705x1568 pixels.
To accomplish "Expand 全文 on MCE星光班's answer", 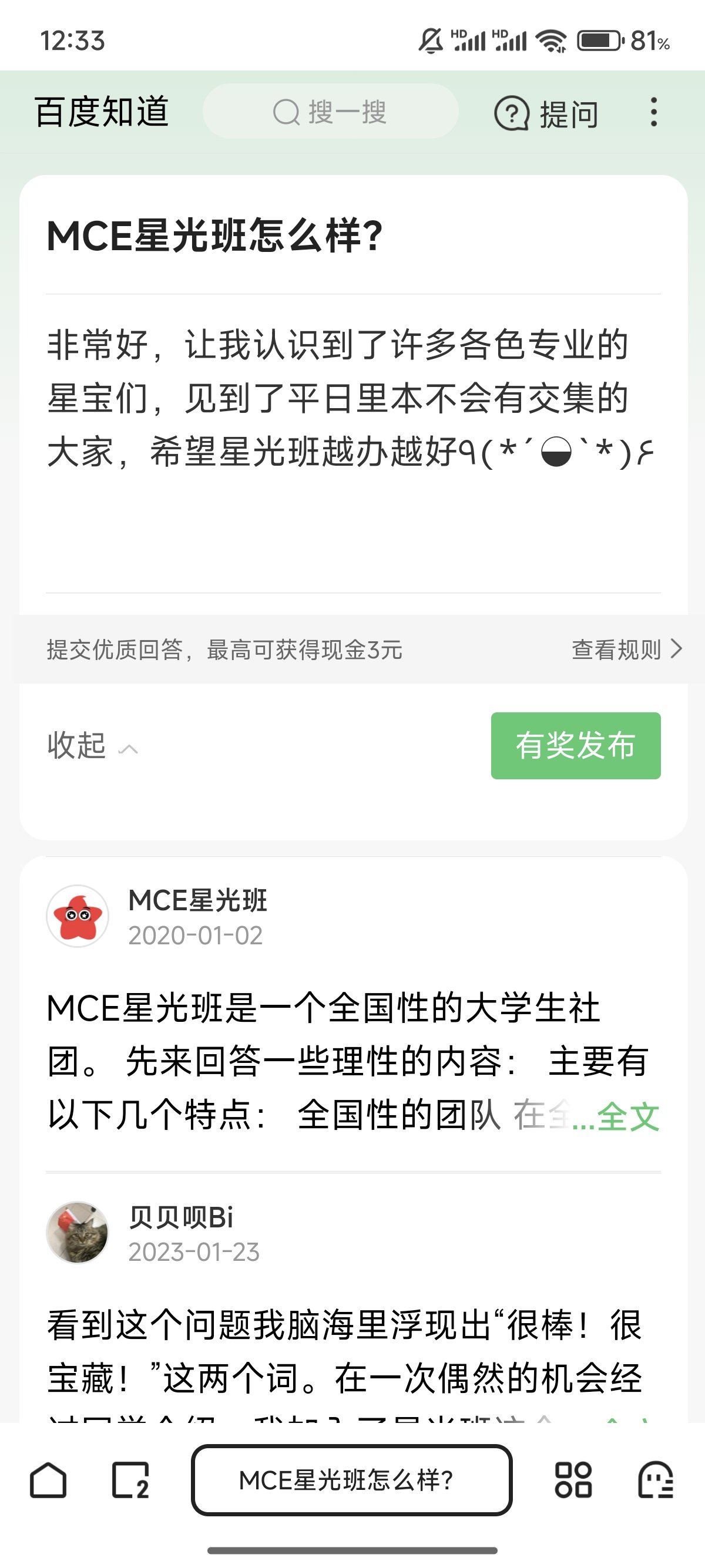I will click(x=628, y=1116).
